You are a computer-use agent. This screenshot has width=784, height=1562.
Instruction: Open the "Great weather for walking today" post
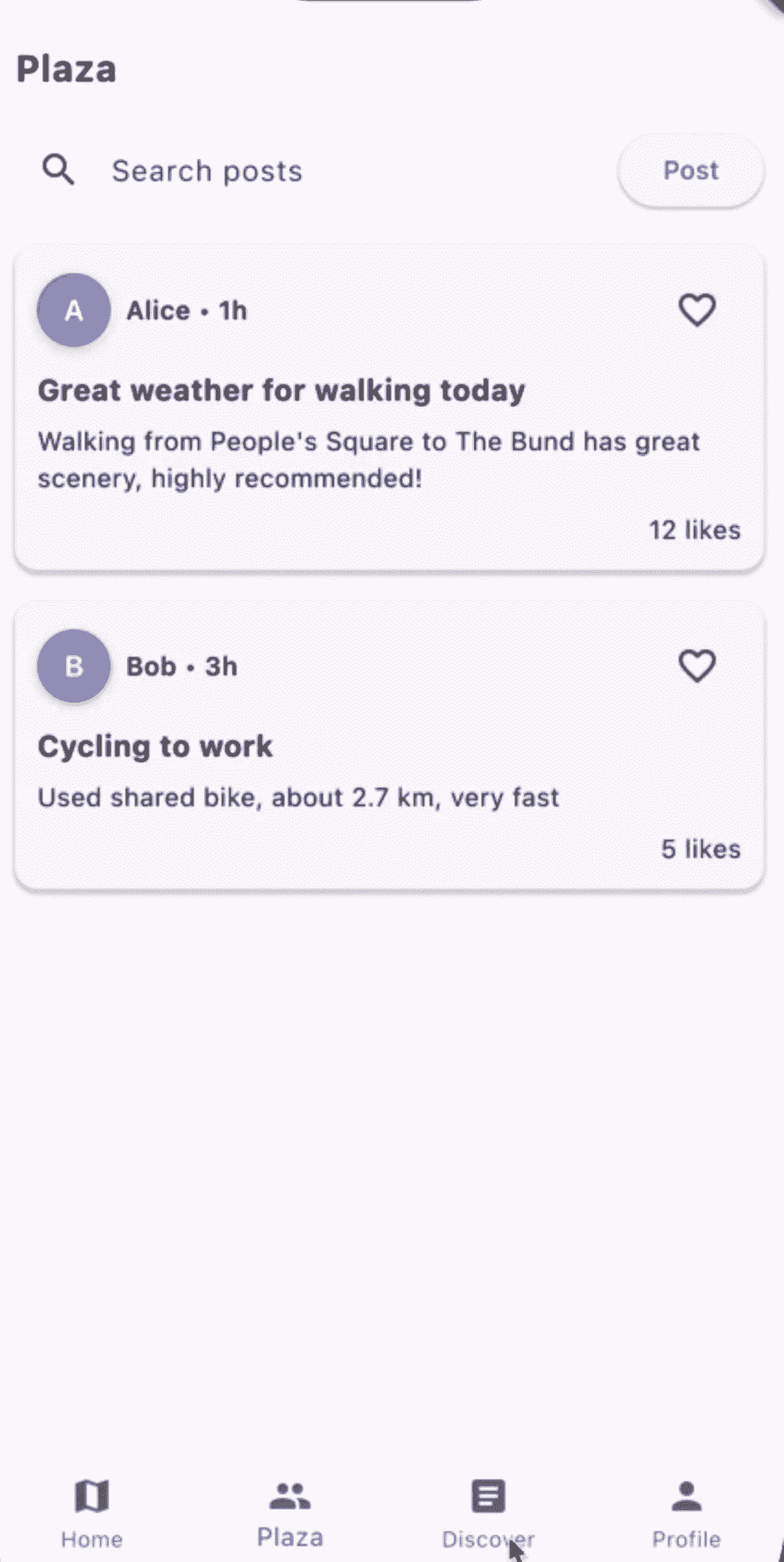281,391
